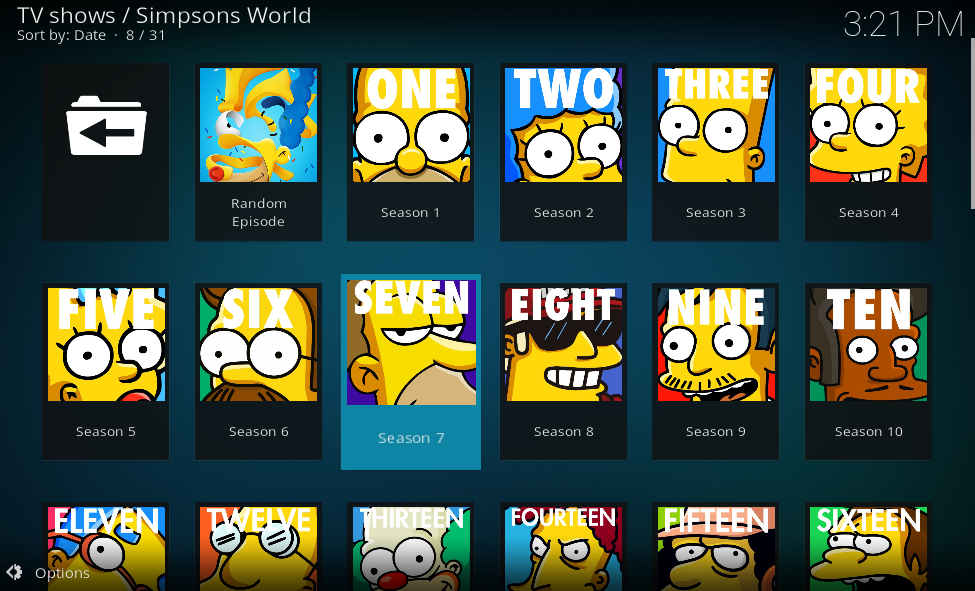Viewport: 975px width, 591px height.
Task: Select the Season 10 tile
Action: pyautogui.click(x=868, y=370)
